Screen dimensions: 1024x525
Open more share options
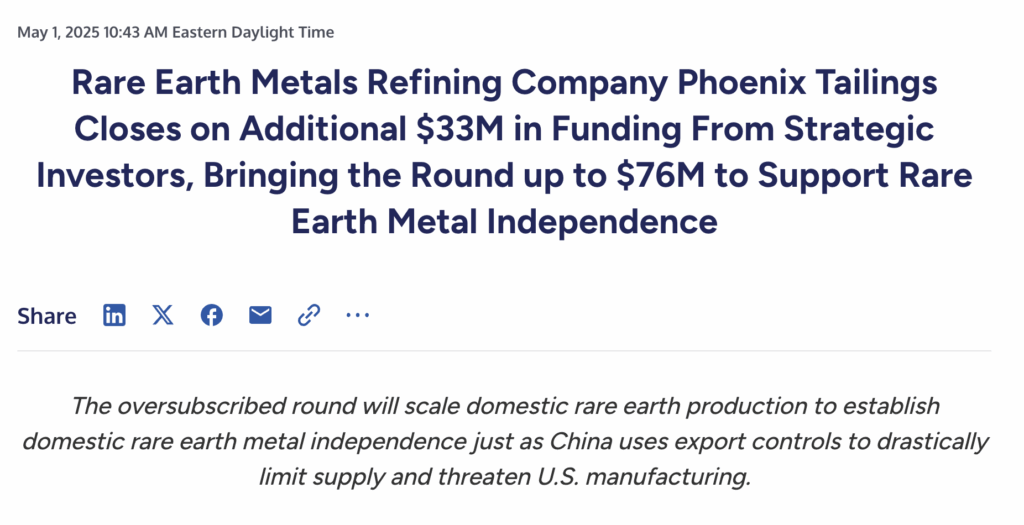click(357, 316)
